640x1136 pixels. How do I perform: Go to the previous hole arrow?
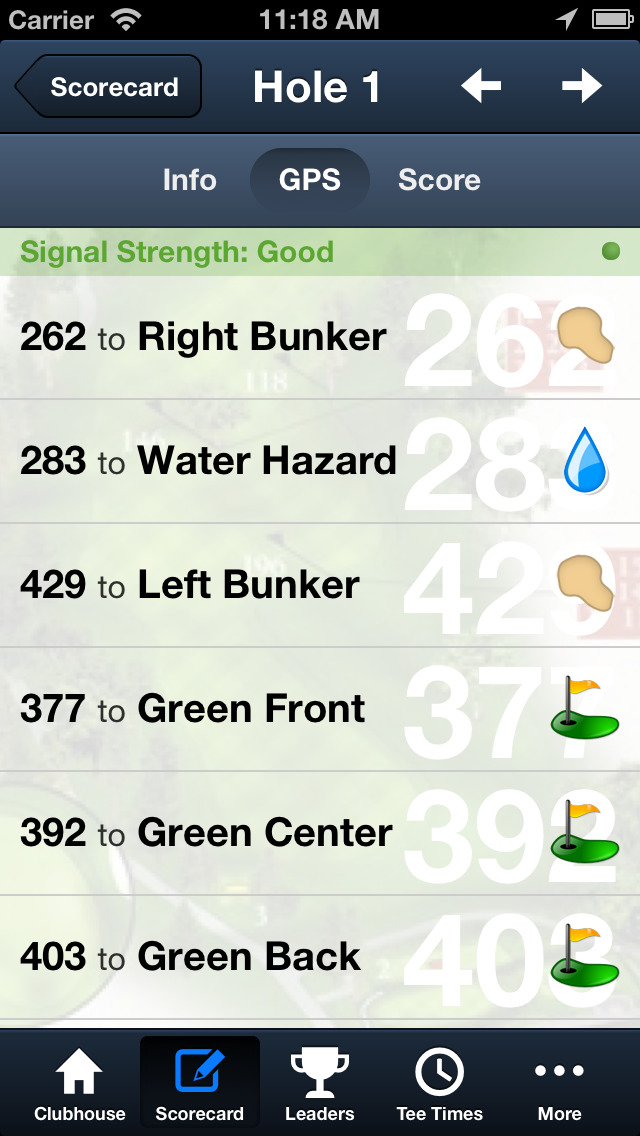tap(481, 86)
